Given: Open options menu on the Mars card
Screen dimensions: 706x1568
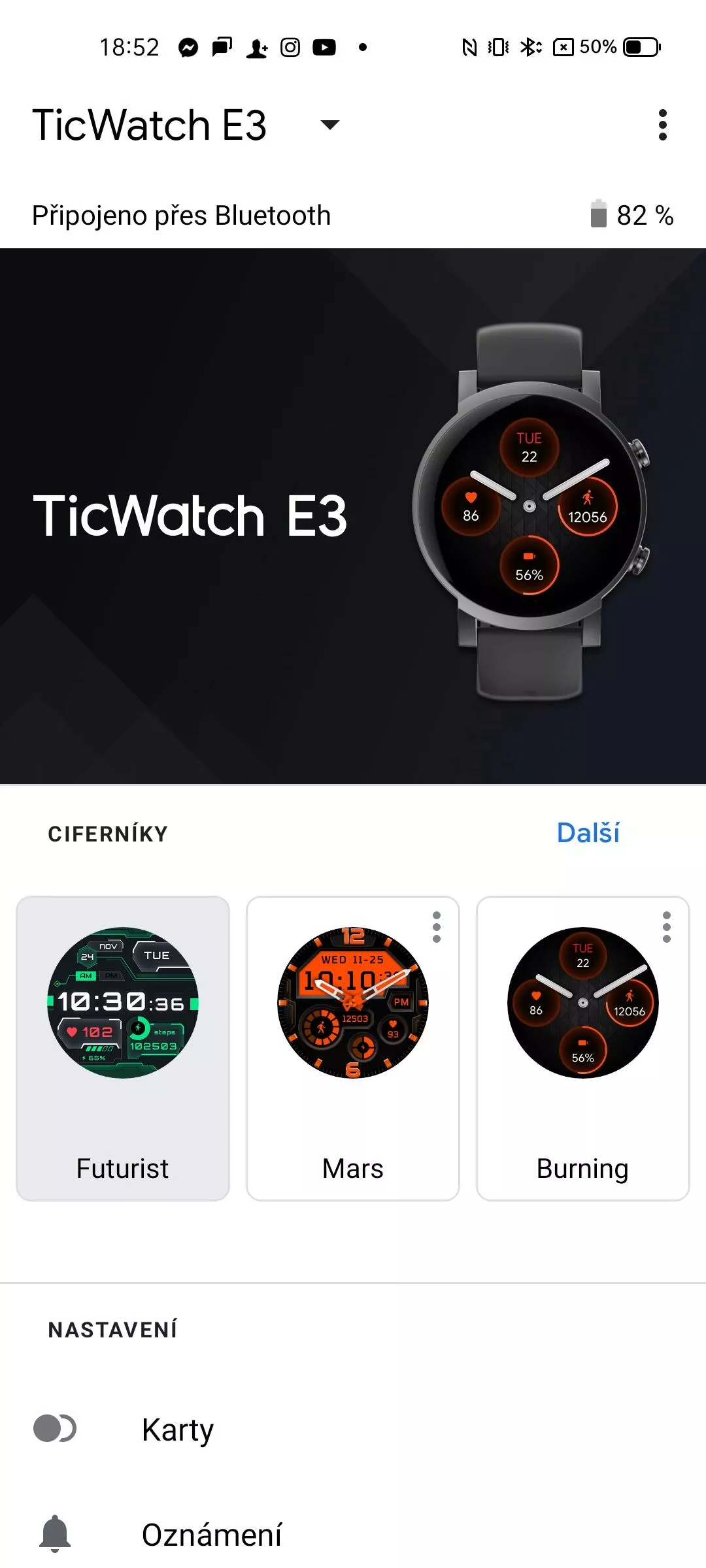Looking at the screenshot, I should point(437,927).
